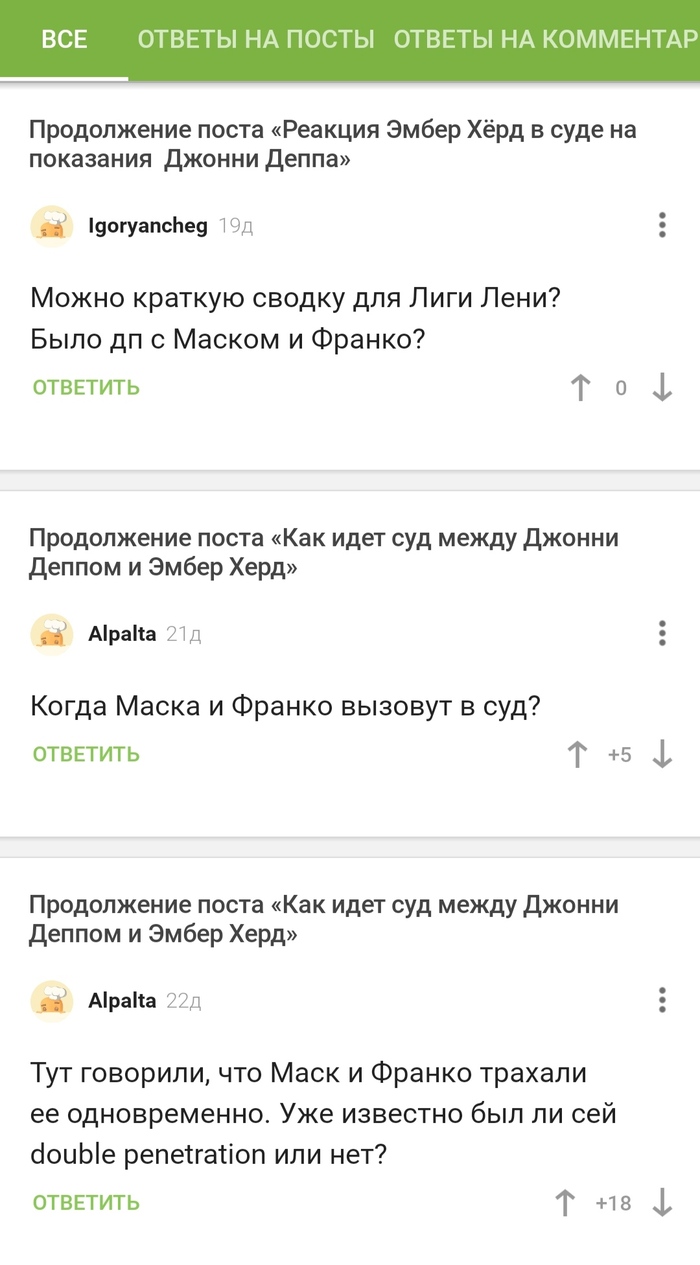Open Alpalta's profile from the 22д comment
Image resolution: width=700 pixels, height=1265 pixels.
point(122,1001)
